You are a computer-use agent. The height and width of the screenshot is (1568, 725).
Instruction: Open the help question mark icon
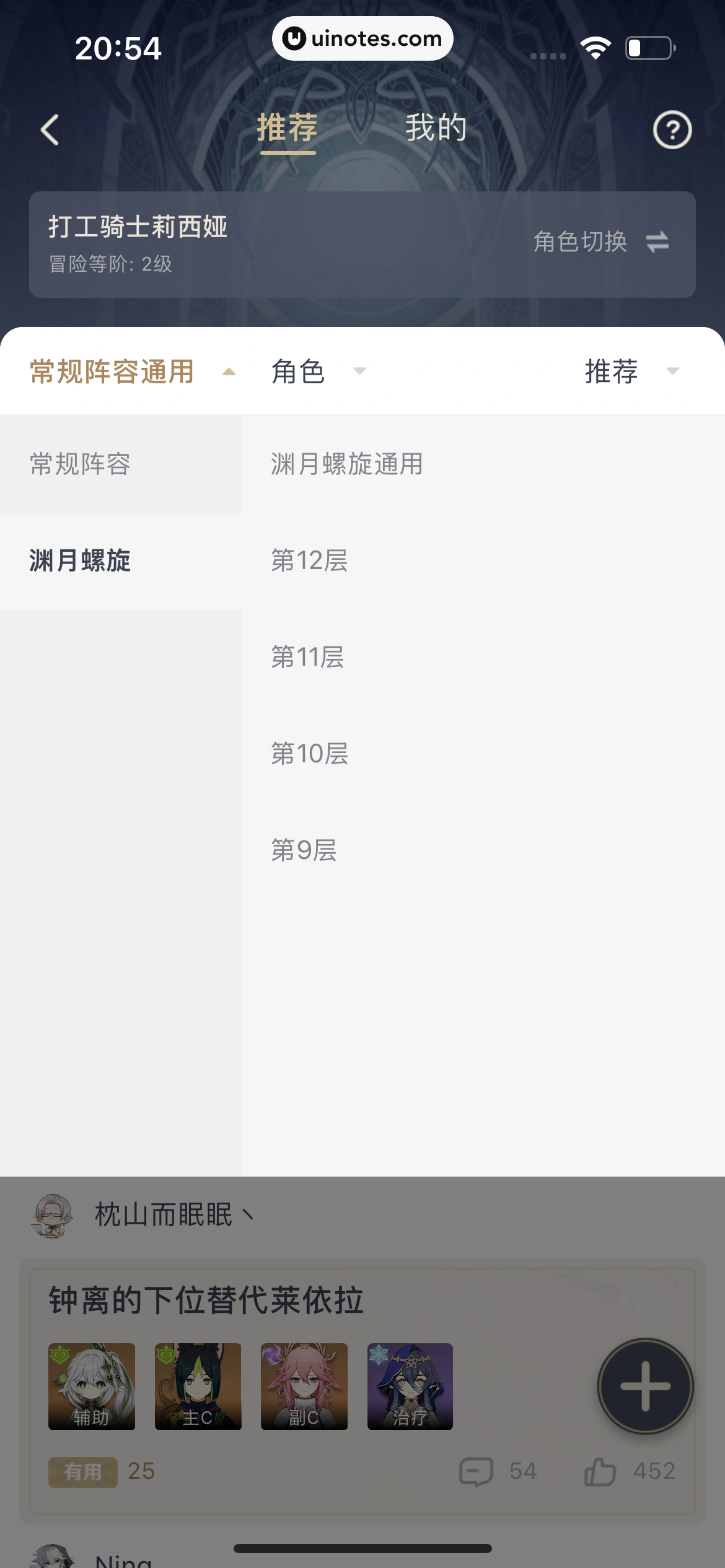click(x=672, y=130)
